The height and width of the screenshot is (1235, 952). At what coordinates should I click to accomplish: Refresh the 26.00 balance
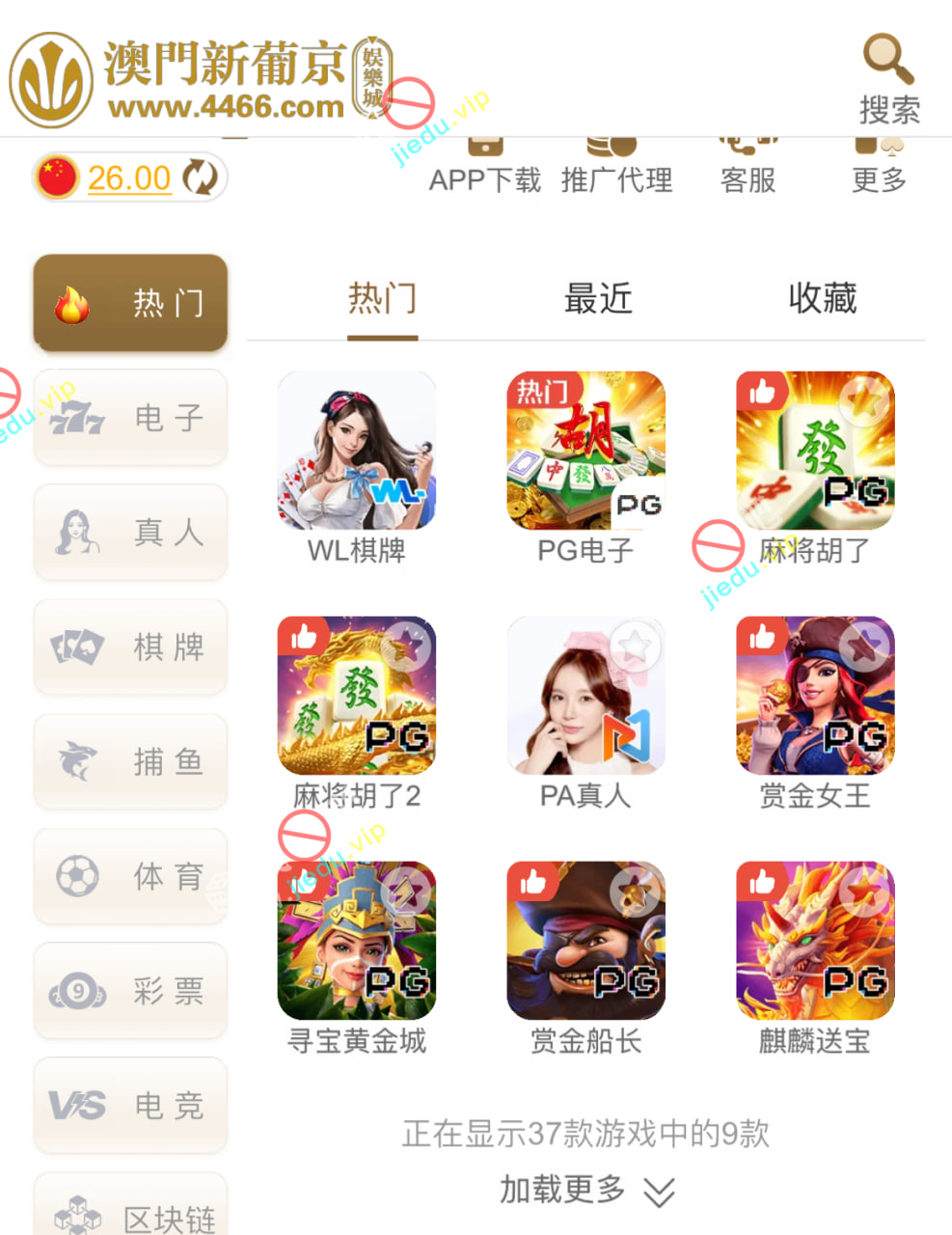coord(201,178)
